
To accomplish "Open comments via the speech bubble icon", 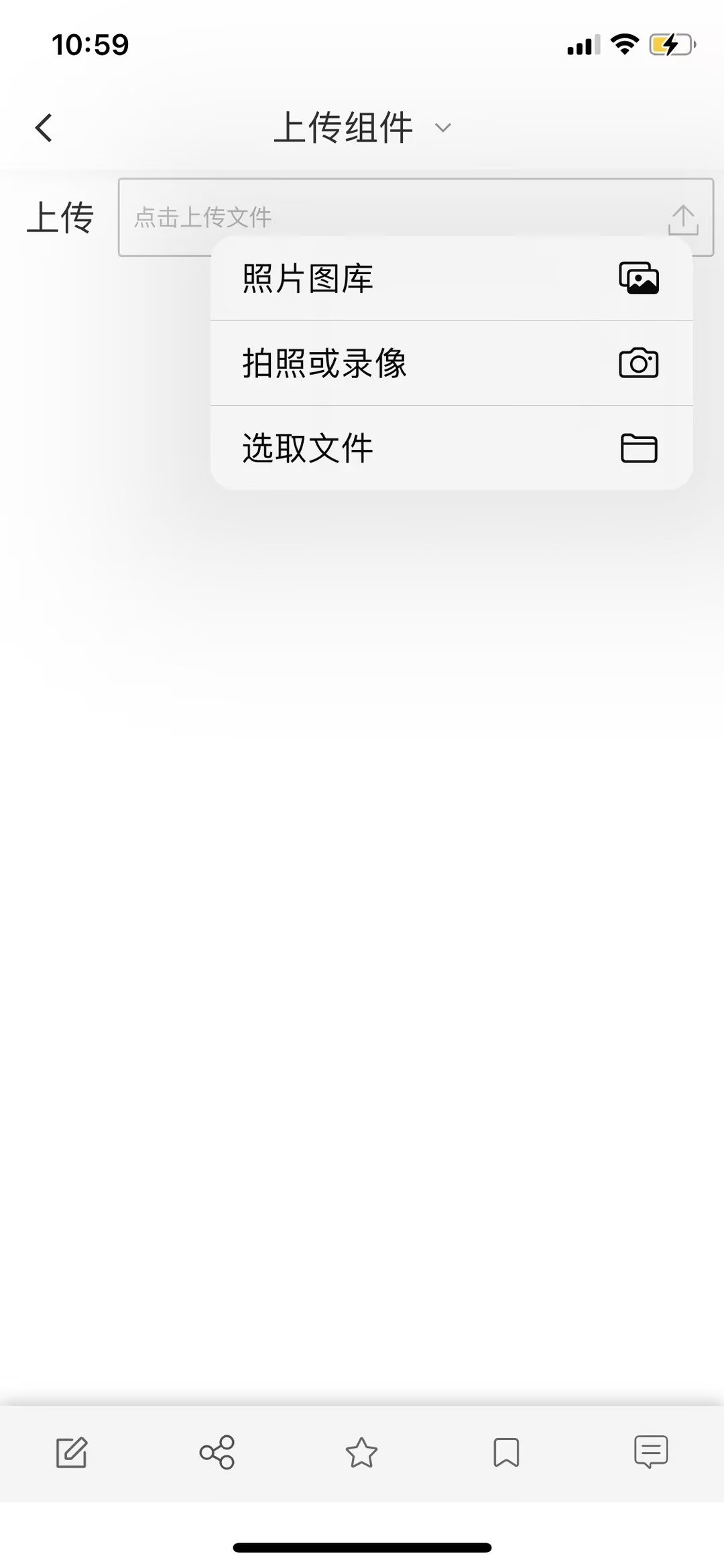I will pos(651,1453).
